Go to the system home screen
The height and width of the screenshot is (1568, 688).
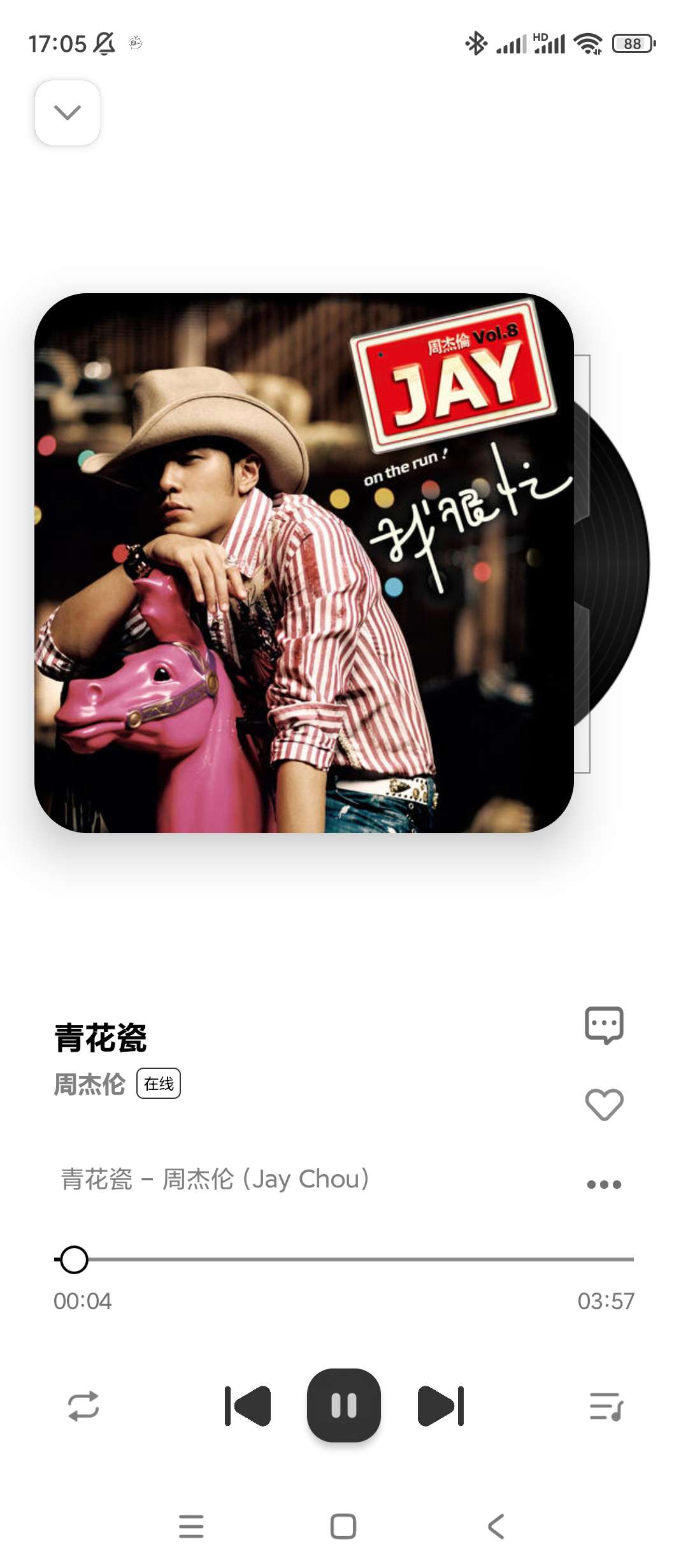(x=343, y=1527)
